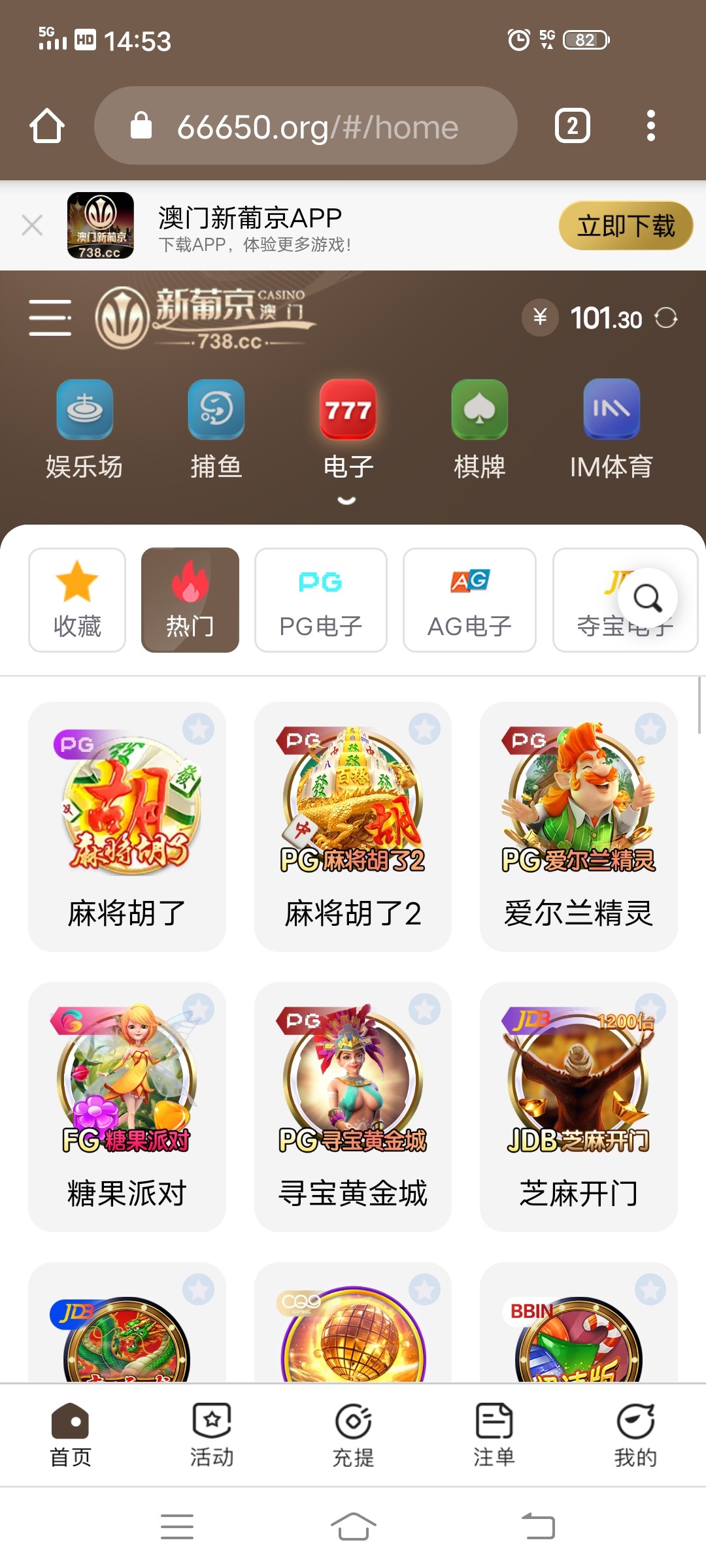
Task: Open the browser overflow menu
Action: [650, 125]
